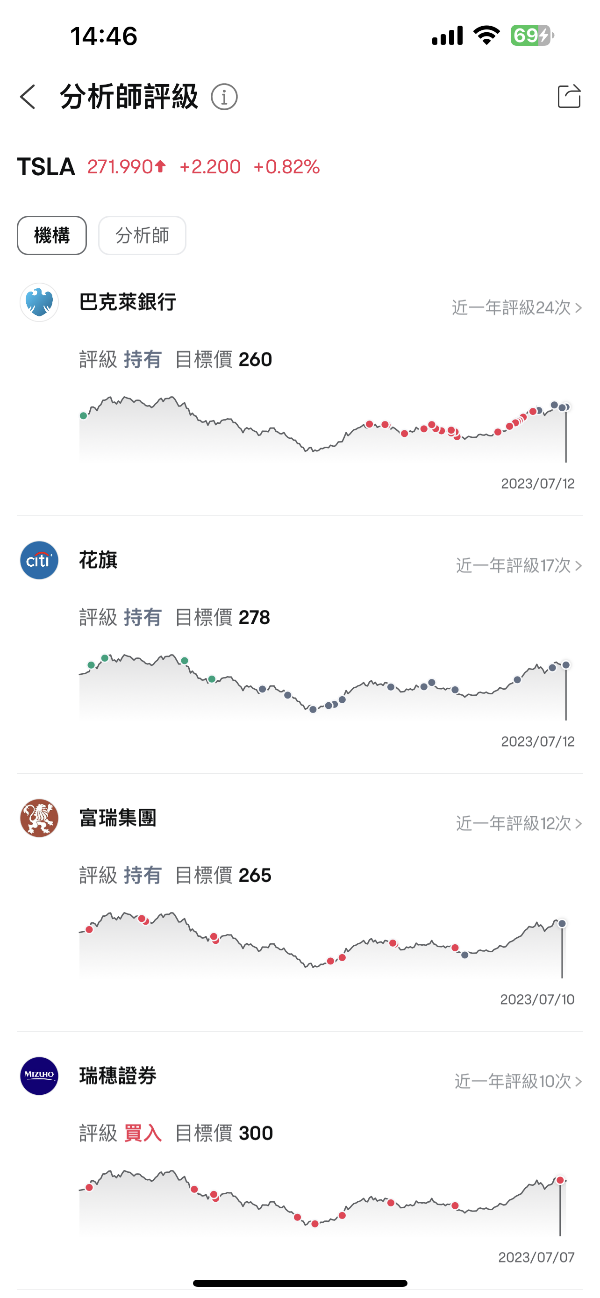Go back using the back arrow
Image resolution: width=600 pixels, height=1298 pixels.
pyautogui.click(x=28, y=97)
